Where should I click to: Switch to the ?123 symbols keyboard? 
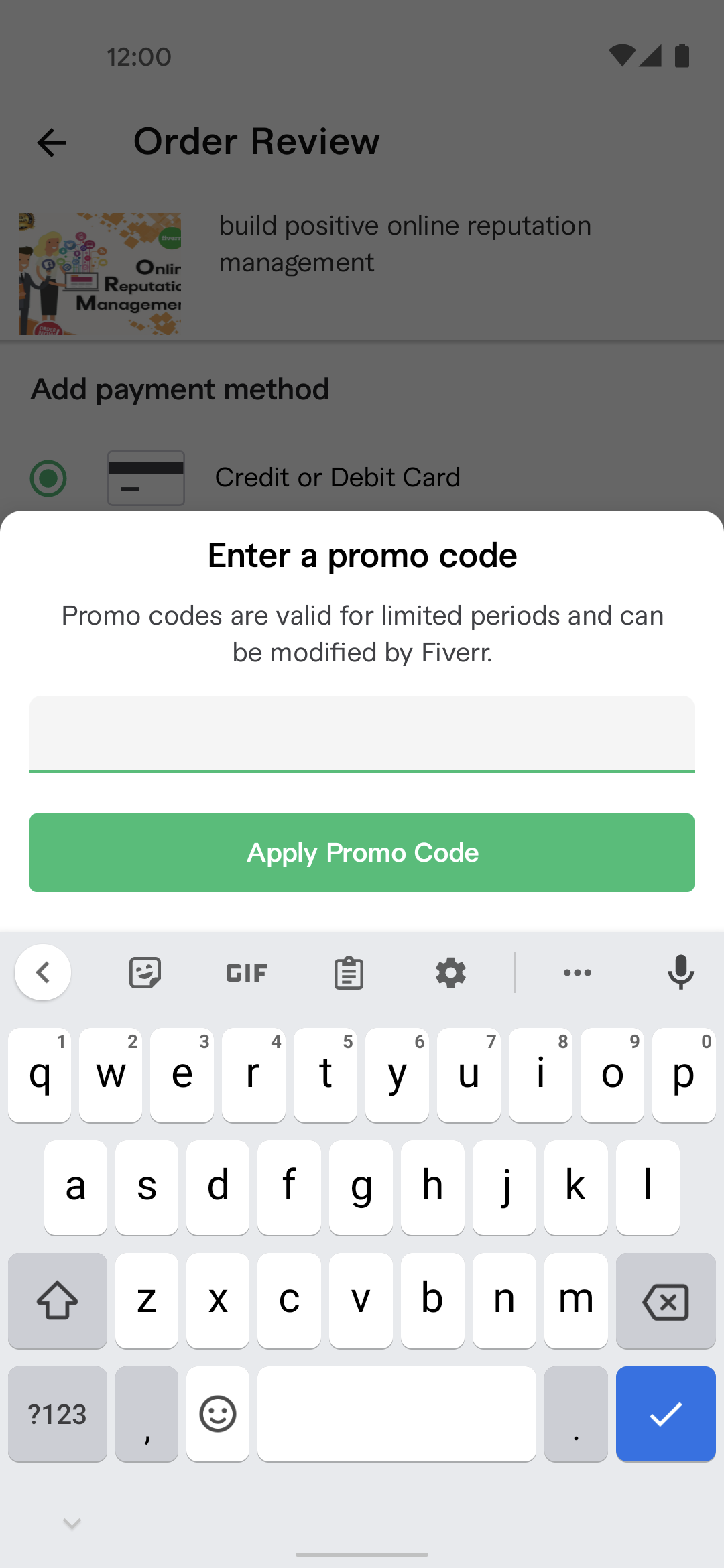point(58,1414)
